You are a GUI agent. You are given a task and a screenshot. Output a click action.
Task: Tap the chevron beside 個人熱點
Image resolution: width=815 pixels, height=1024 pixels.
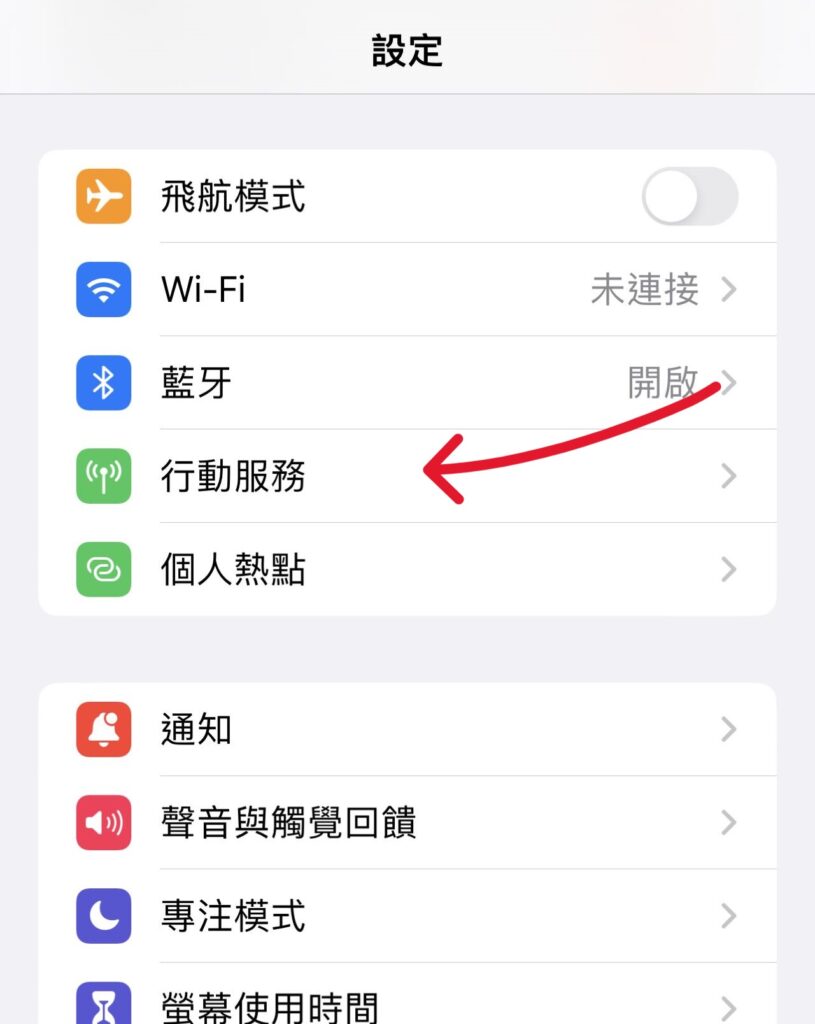[x=728, y=569]
